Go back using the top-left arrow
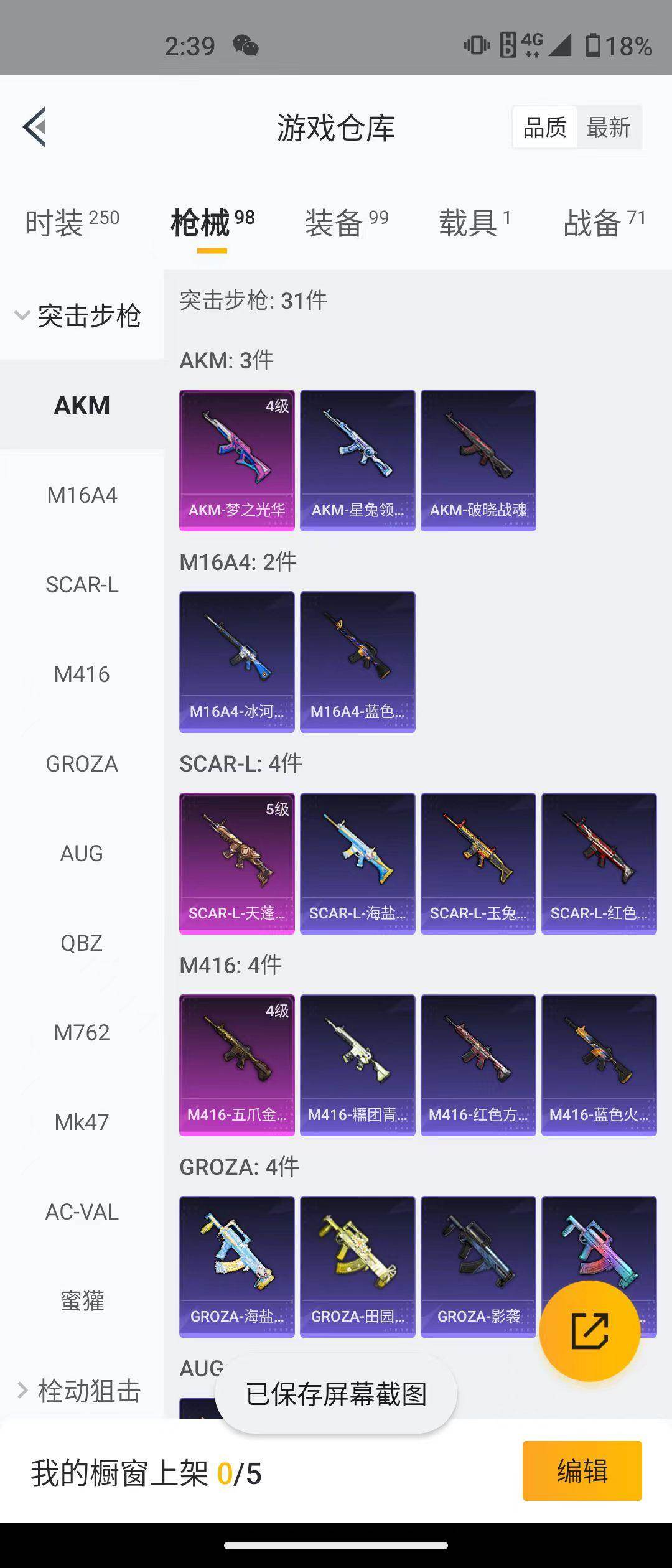This screenshot has height=1568, width=672. [35, 127]
